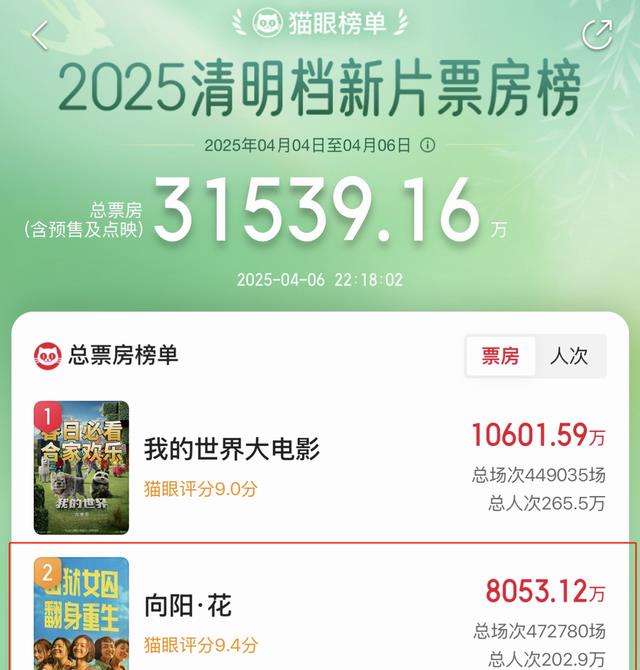Share the box office ranking
The width and height of the screenshot is (640, 670).
pos(597,35)
